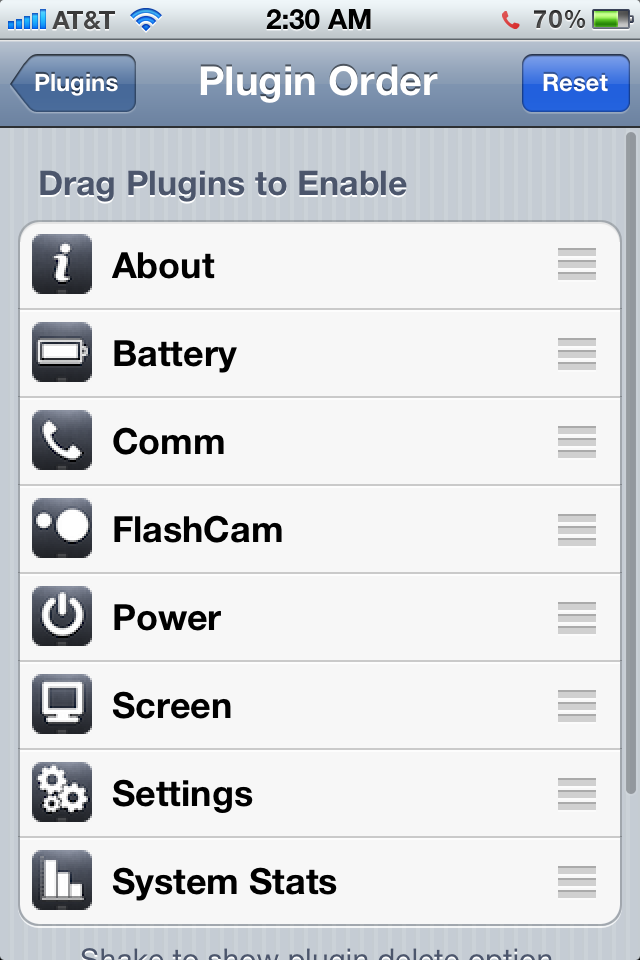Tap the Settings plugin row
This screenshot has width=640, height=960.
[x=300, y=794]
